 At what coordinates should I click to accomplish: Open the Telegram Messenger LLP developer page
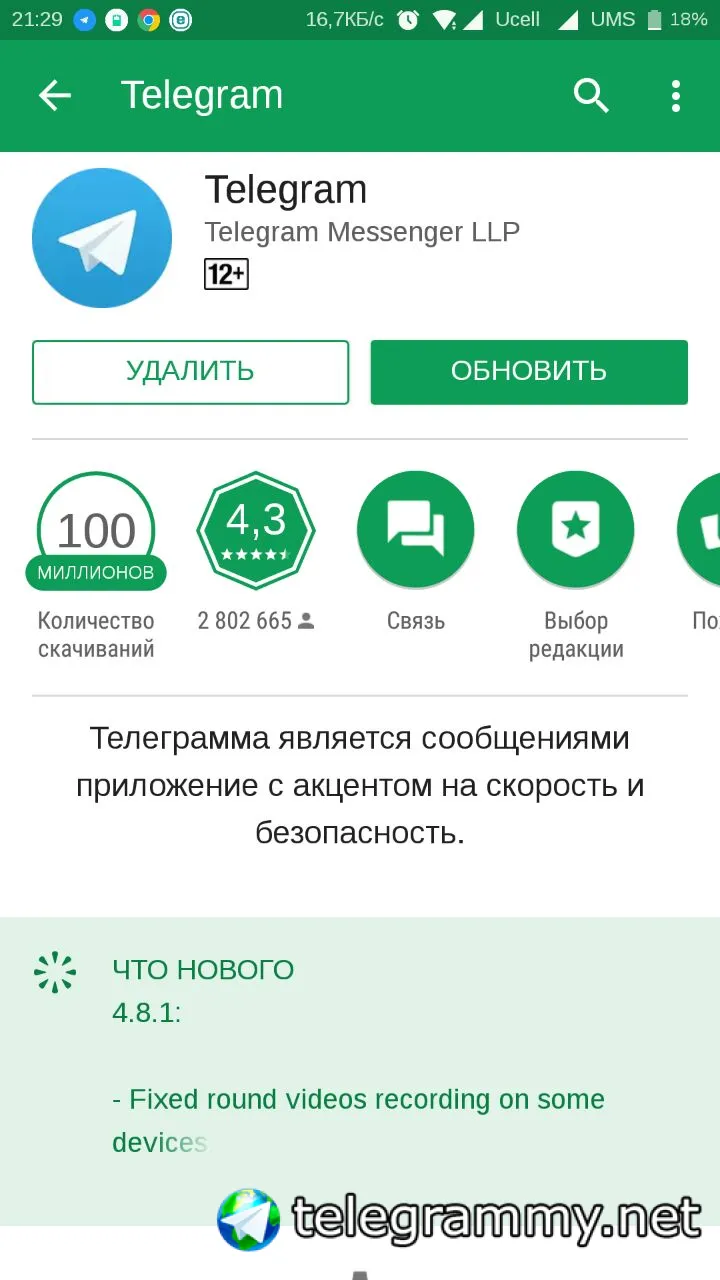tap(362, 232)
